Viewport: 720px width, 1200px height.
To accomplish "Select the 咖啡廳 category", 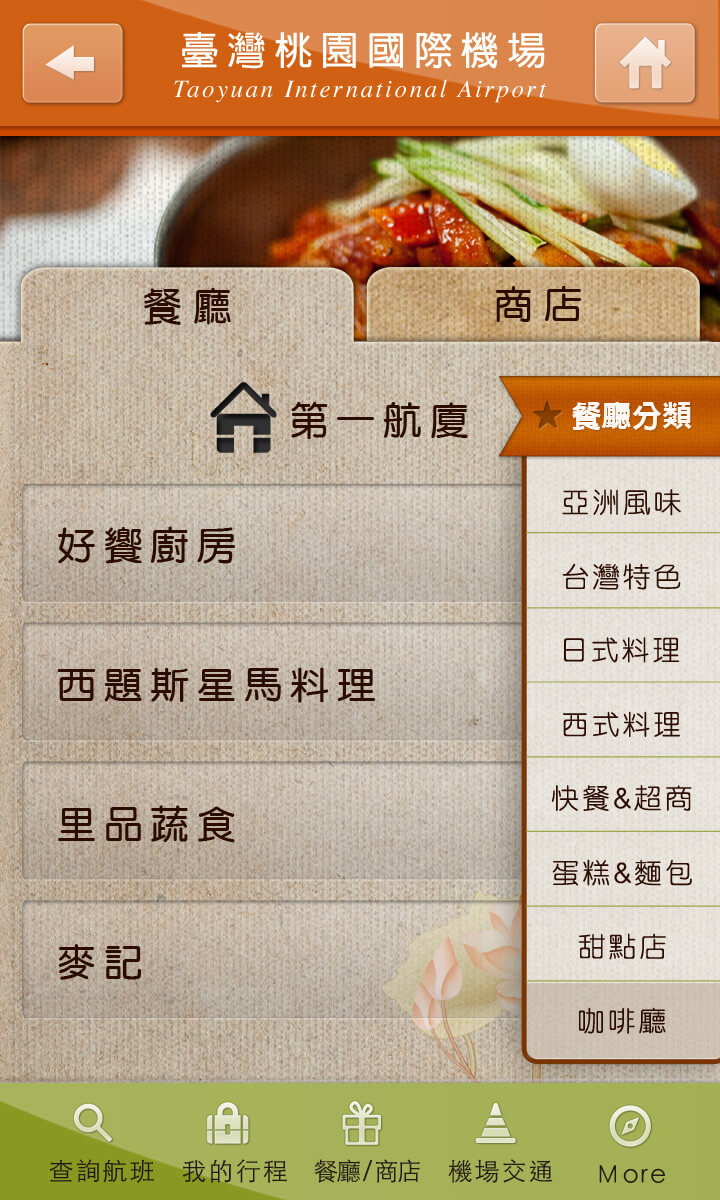I will click(621, 1021).
